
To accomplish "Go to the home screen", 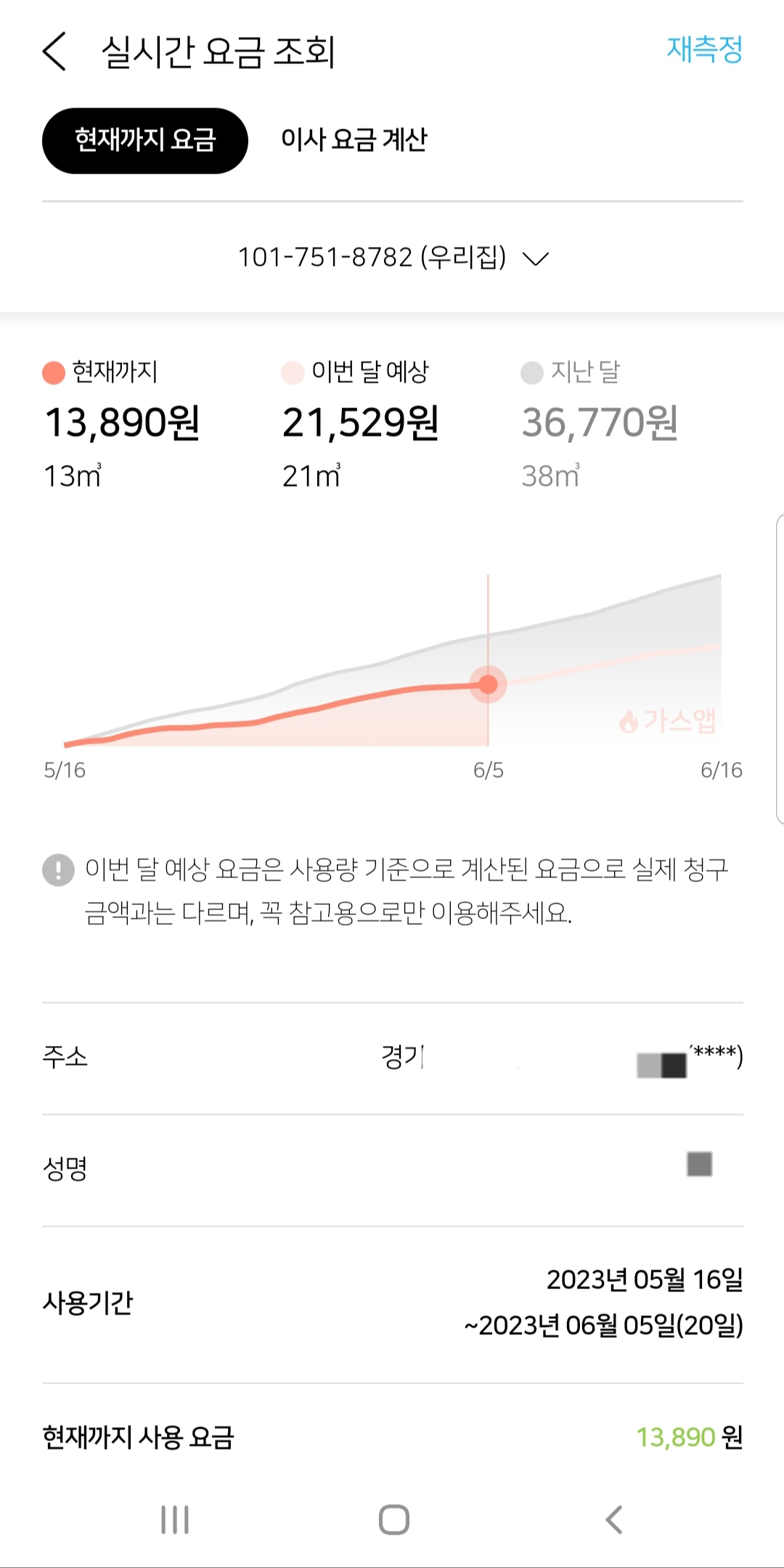I will coord(393,1519).
